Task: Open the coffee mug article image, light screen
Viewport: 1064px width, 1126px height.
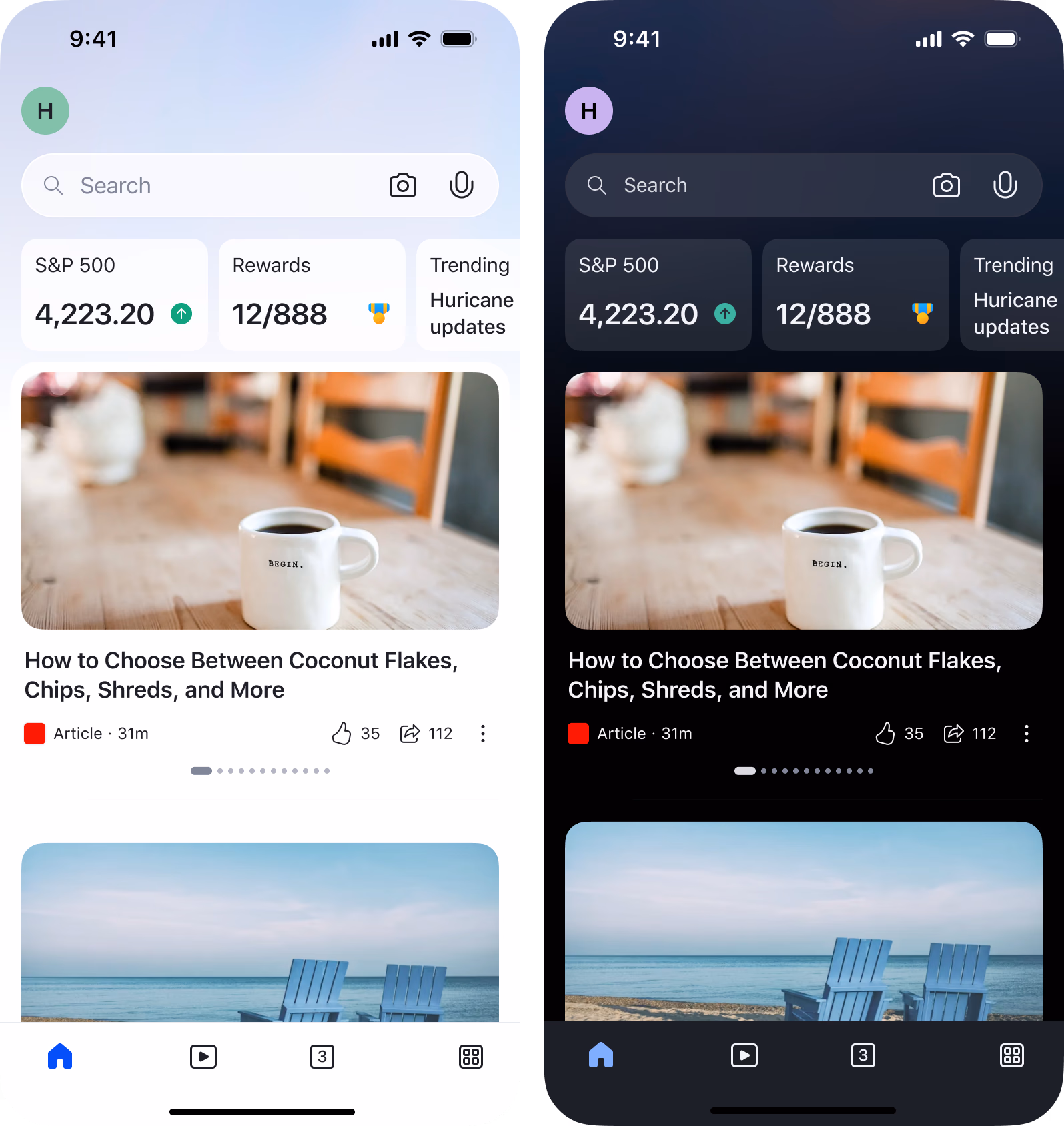Action: click(x=260, y=500)
